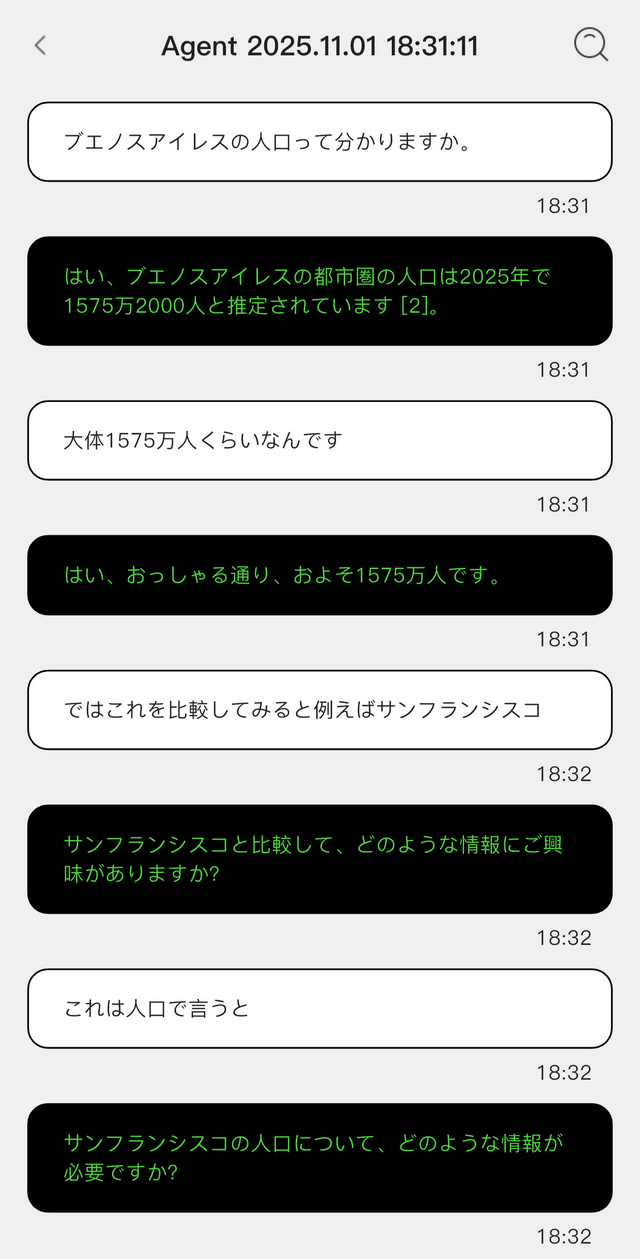Image resolution: width=640 pixels, height=1259 pixels.
Task: Go back from the Agent conversation
Action: (40, 45)
